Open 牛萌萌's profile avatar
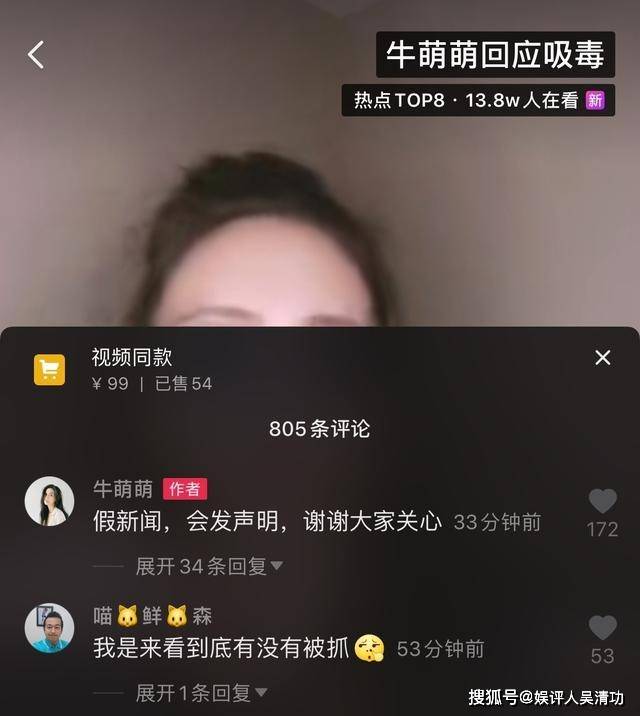This screenshot has height=716, width=640. click(49, 501)
